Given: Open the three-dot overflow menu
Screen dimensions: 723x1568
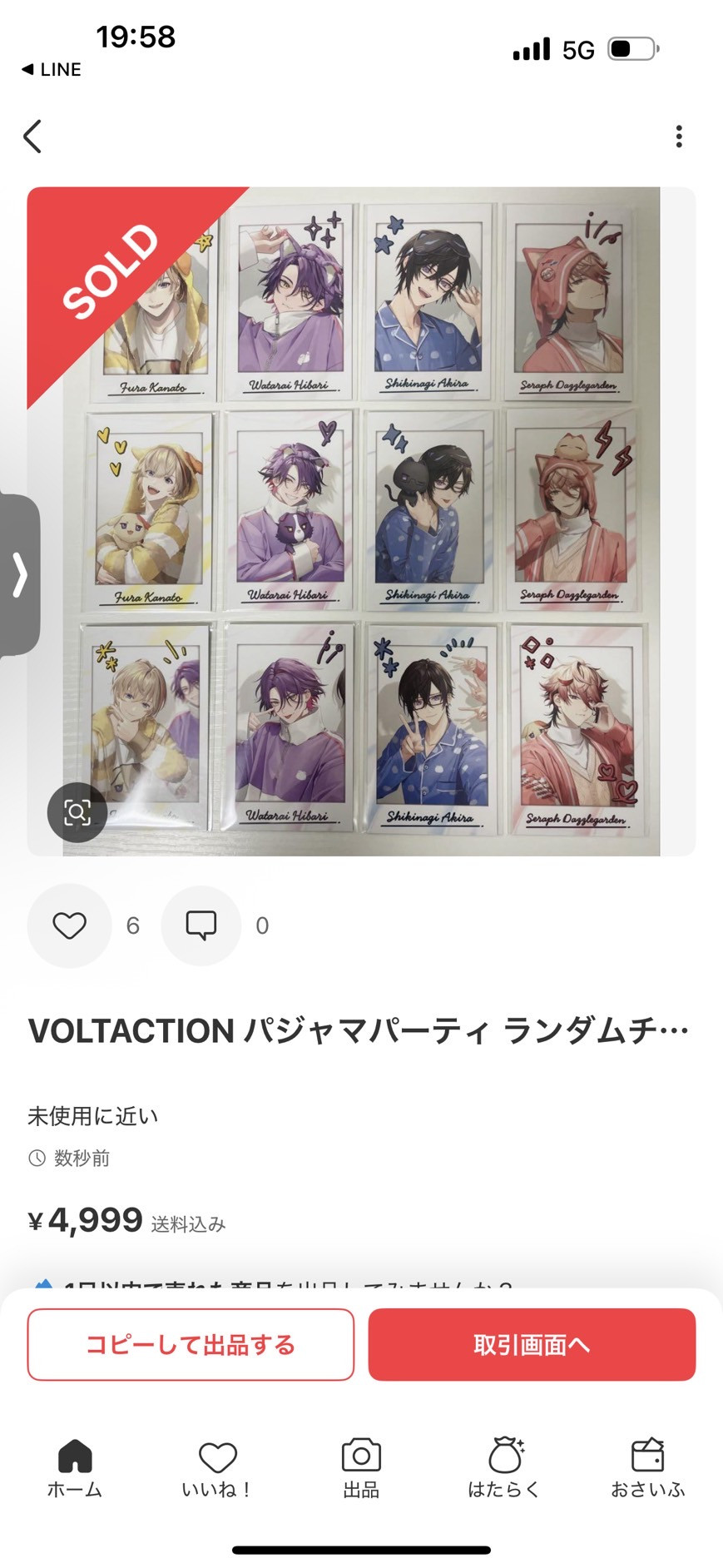Looking at the screenshot, I should [679, 136].
